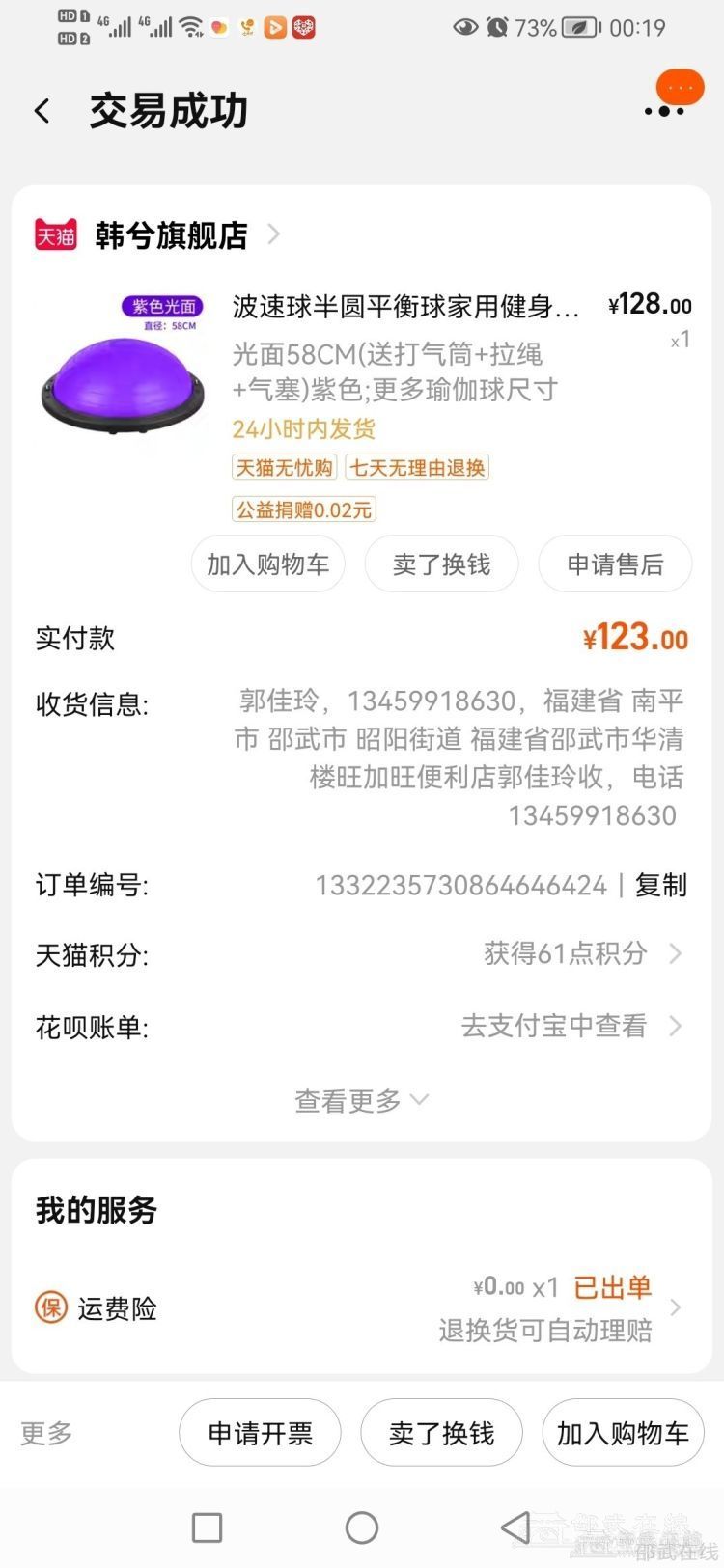Open recent apps with the square button
Image resolution: width=724 pixels, height=1568 pixels.
[207, 1527]
